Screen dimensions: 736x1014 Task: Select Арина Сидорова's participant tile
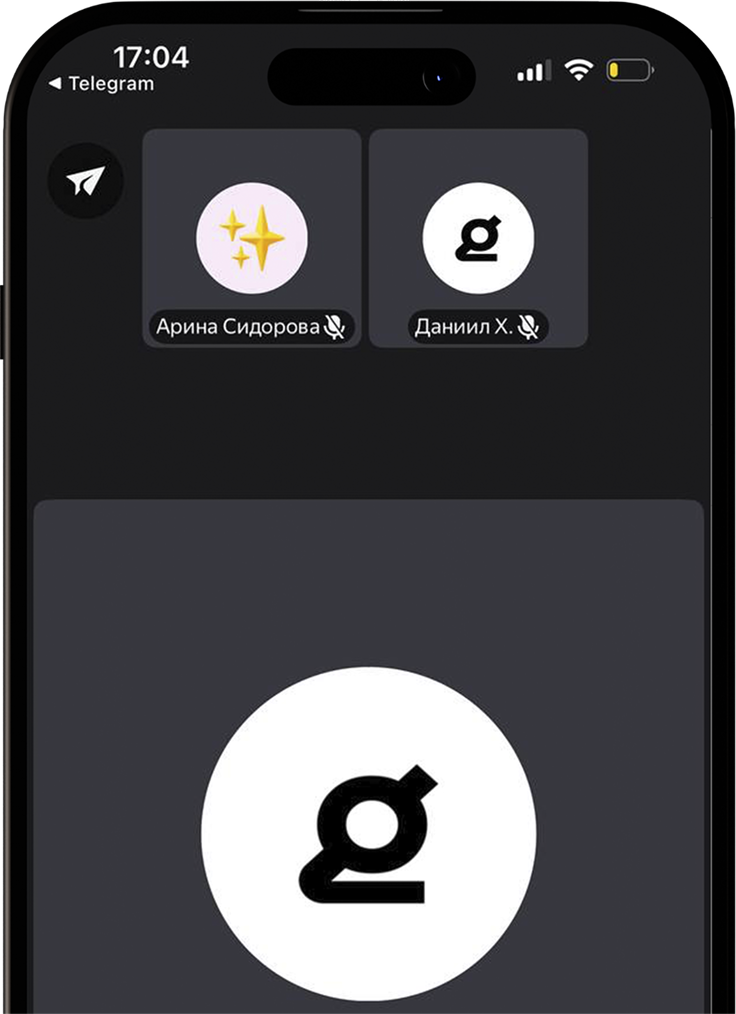coord(251,238)
